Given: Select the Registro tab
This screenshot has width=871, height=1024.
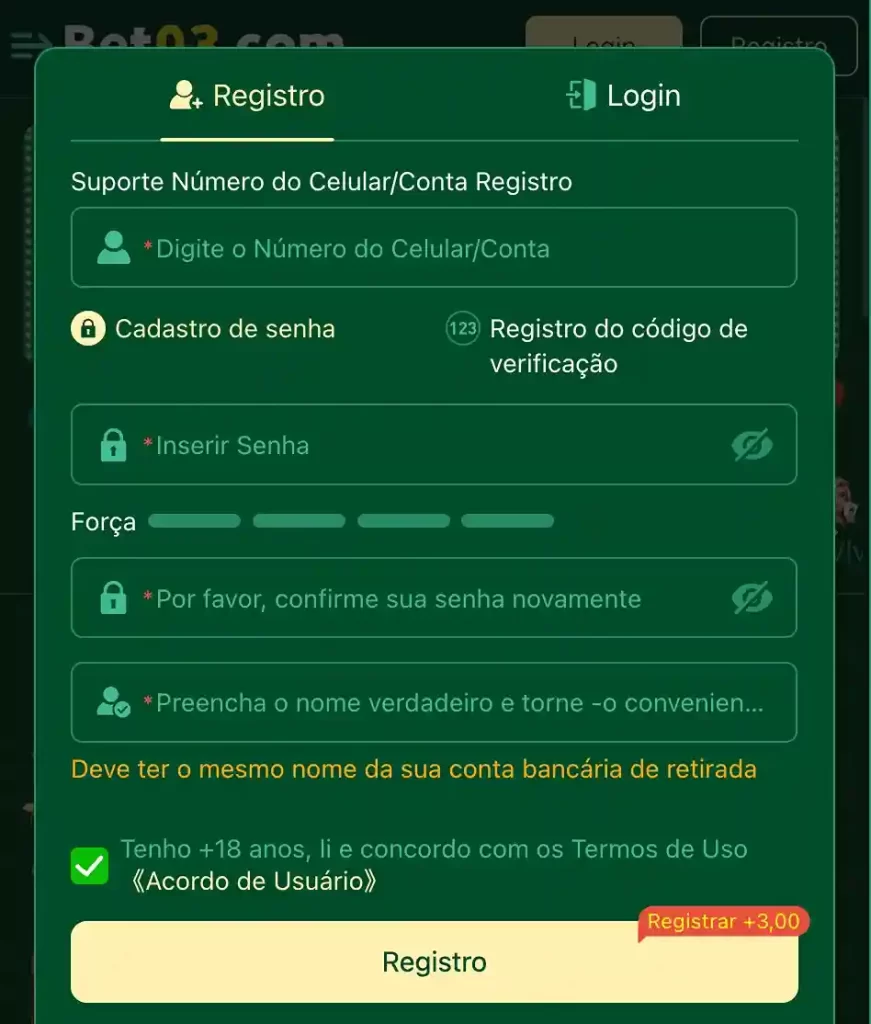Looking at the screenshot, I should (247, 96).
